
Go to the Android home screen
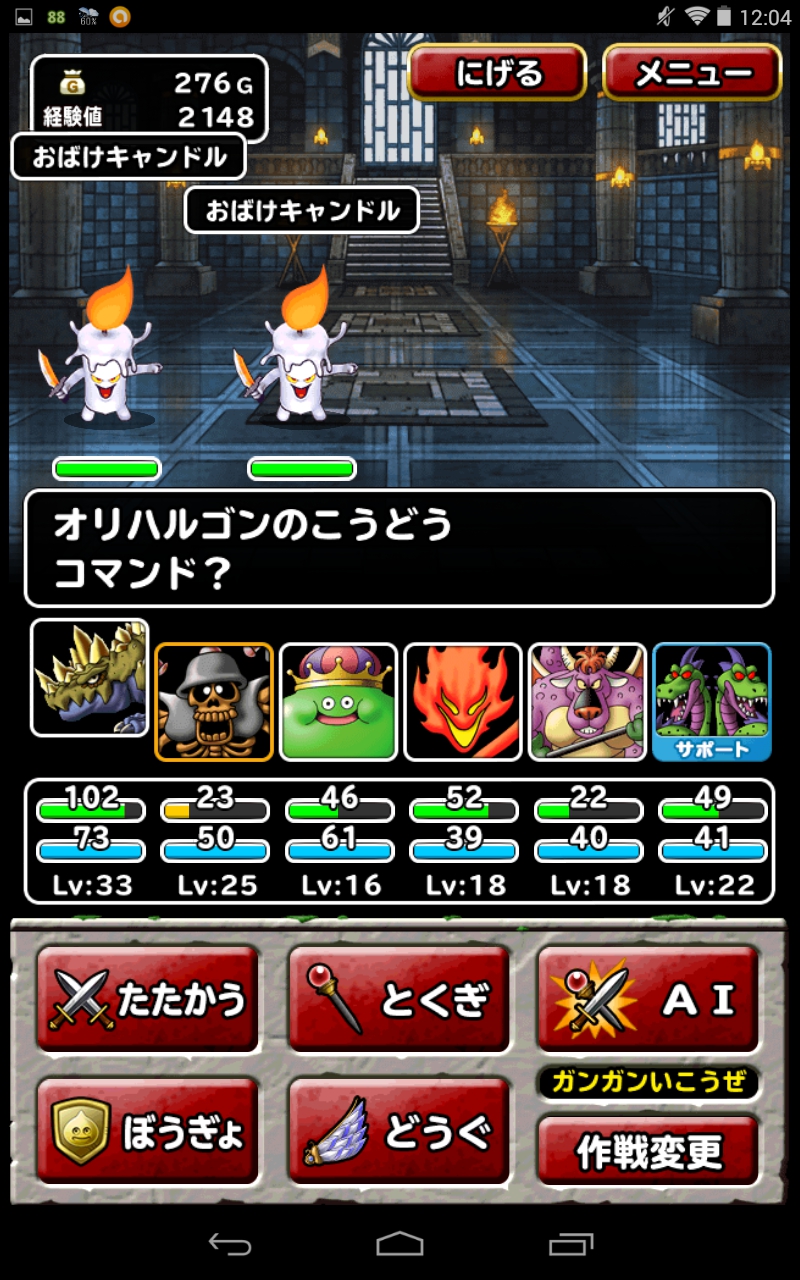click(x=400, y=1243)
